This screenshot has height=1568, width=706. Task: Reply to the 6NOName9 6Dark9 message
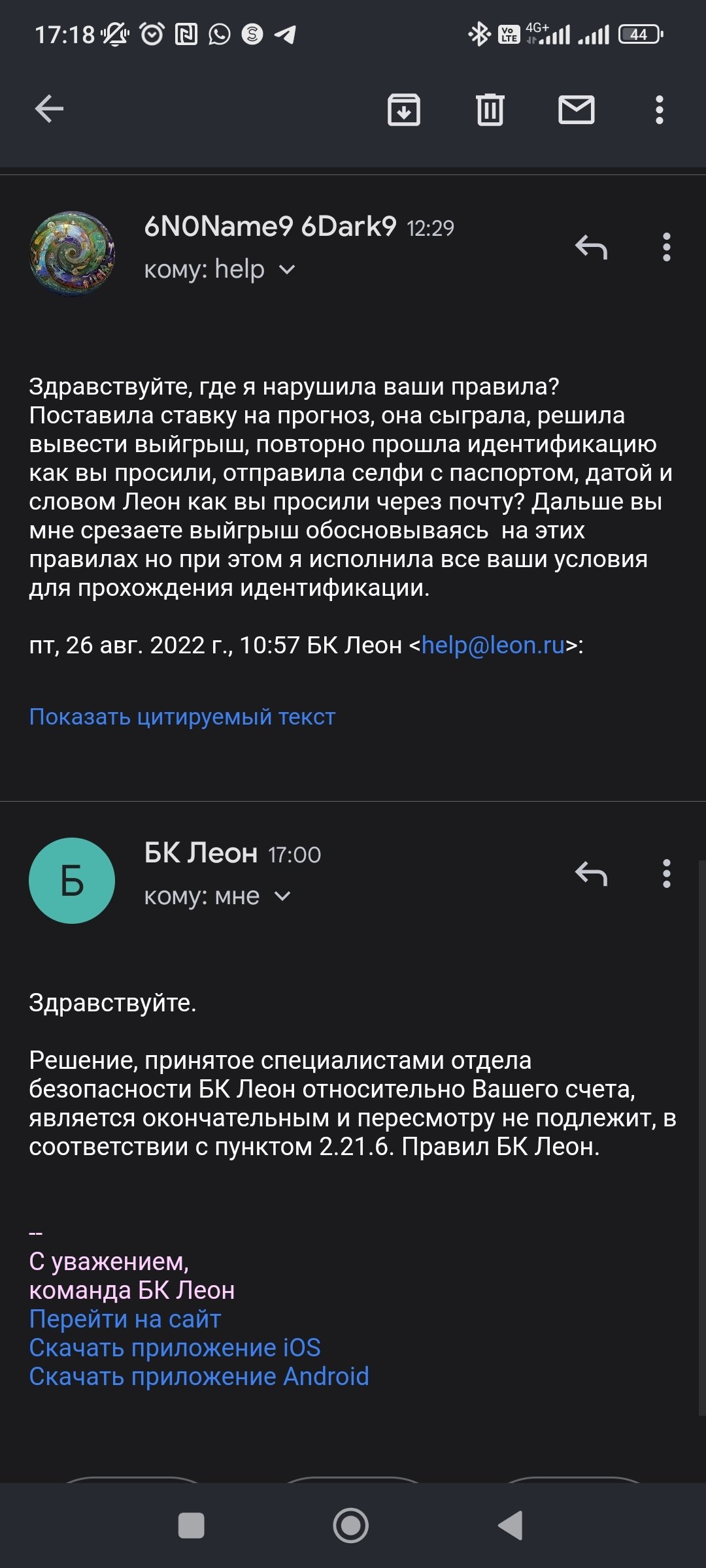(x=591, y=248)
